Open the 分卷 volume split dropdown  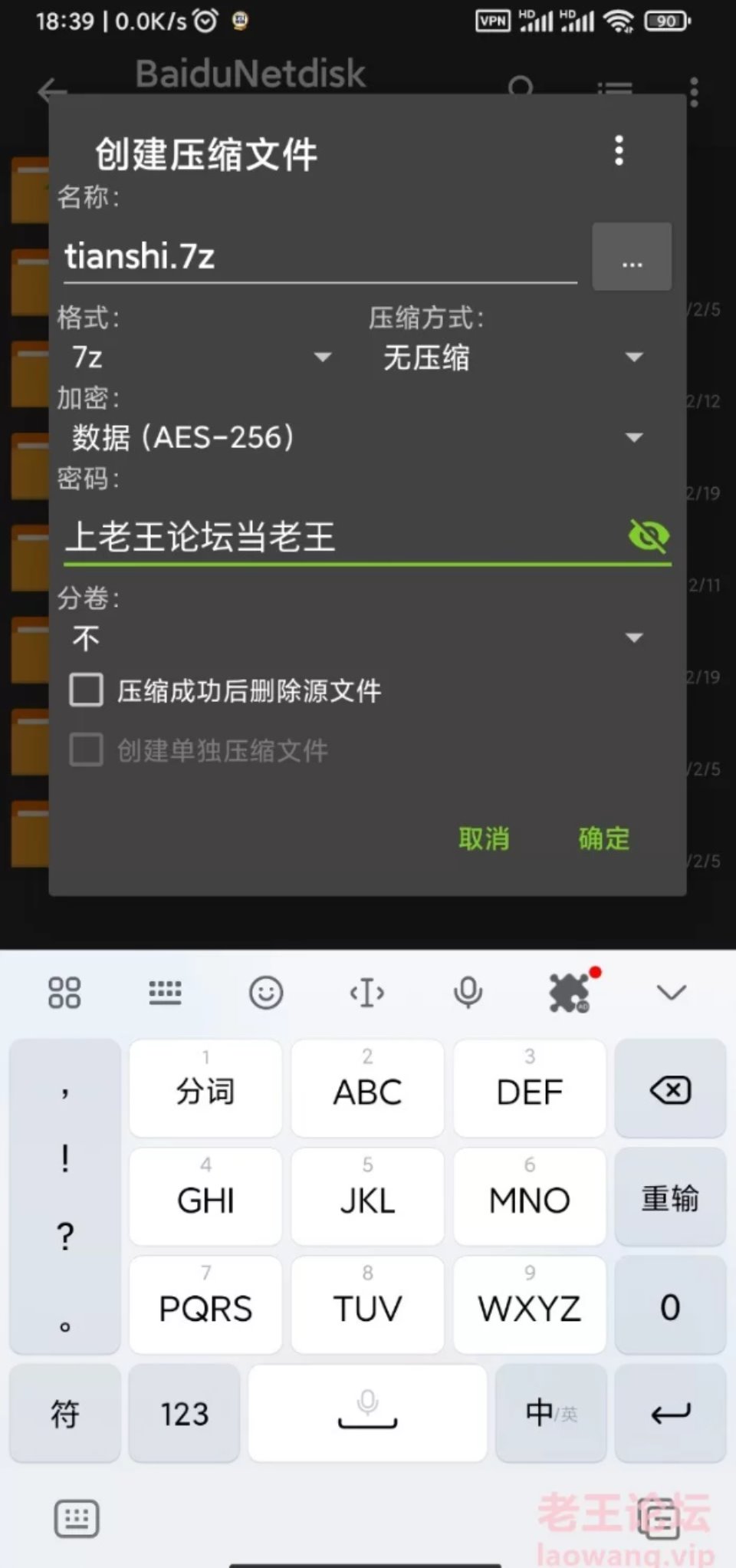point(356,638)
